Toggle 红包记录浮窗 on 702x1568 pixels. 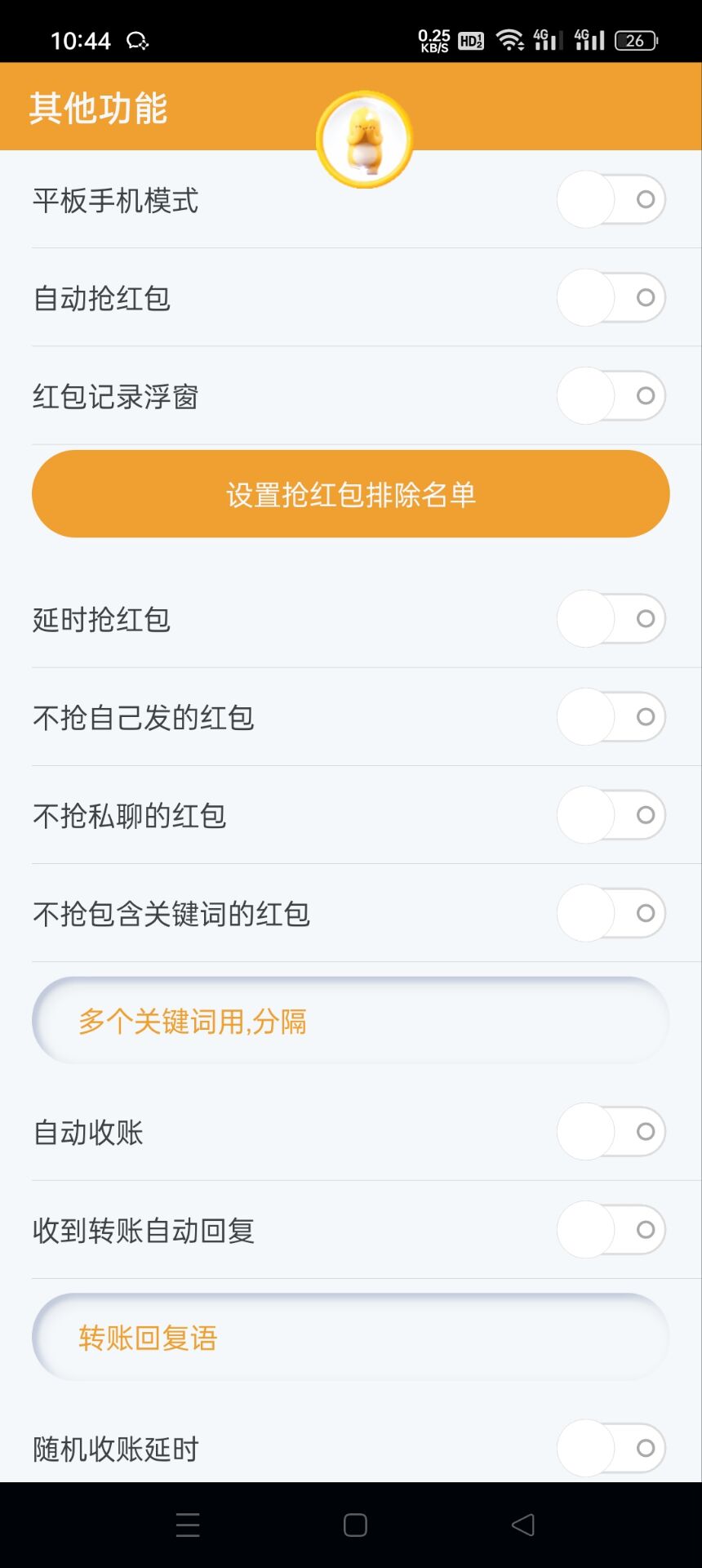[x=611, y=396]
